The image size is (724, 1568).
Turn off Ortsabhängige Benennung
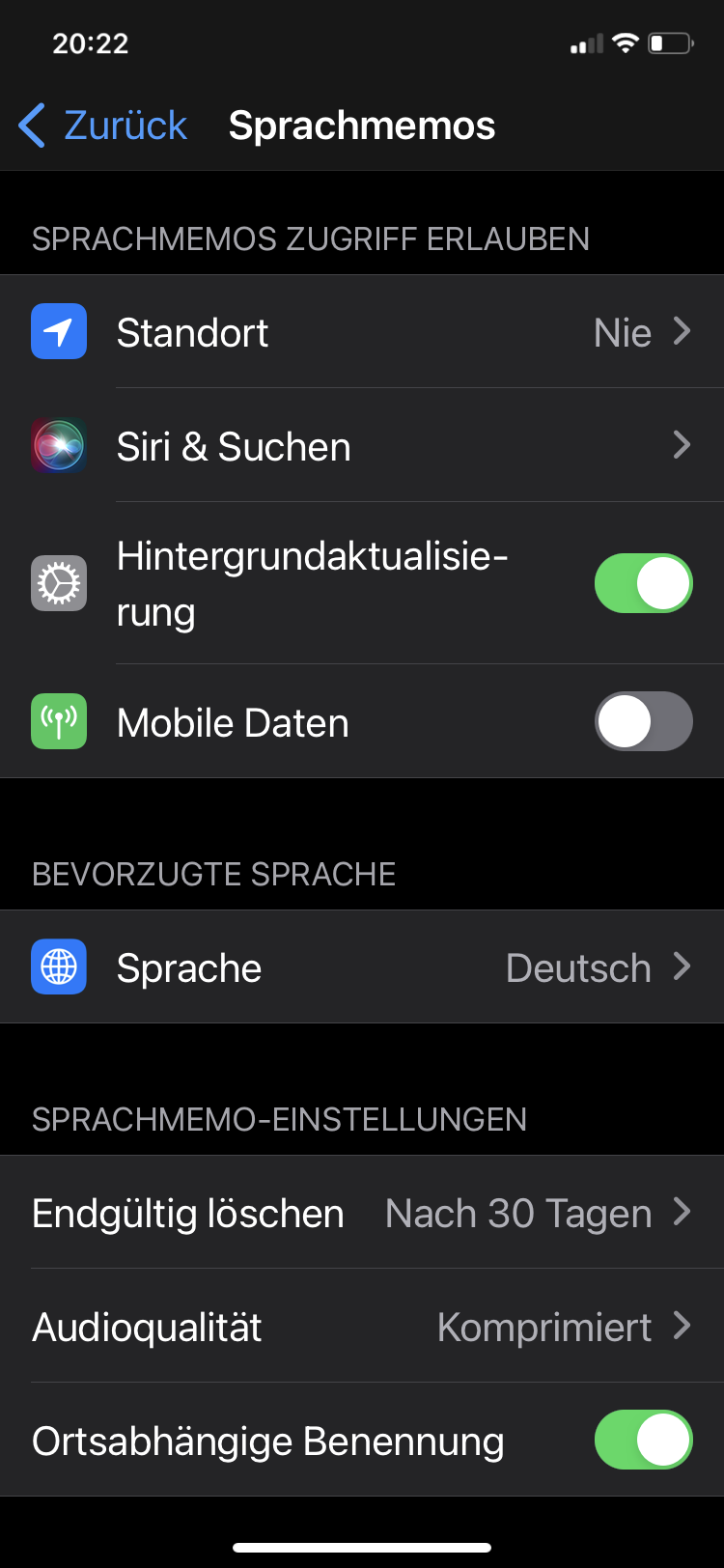tap(643, 1440)
